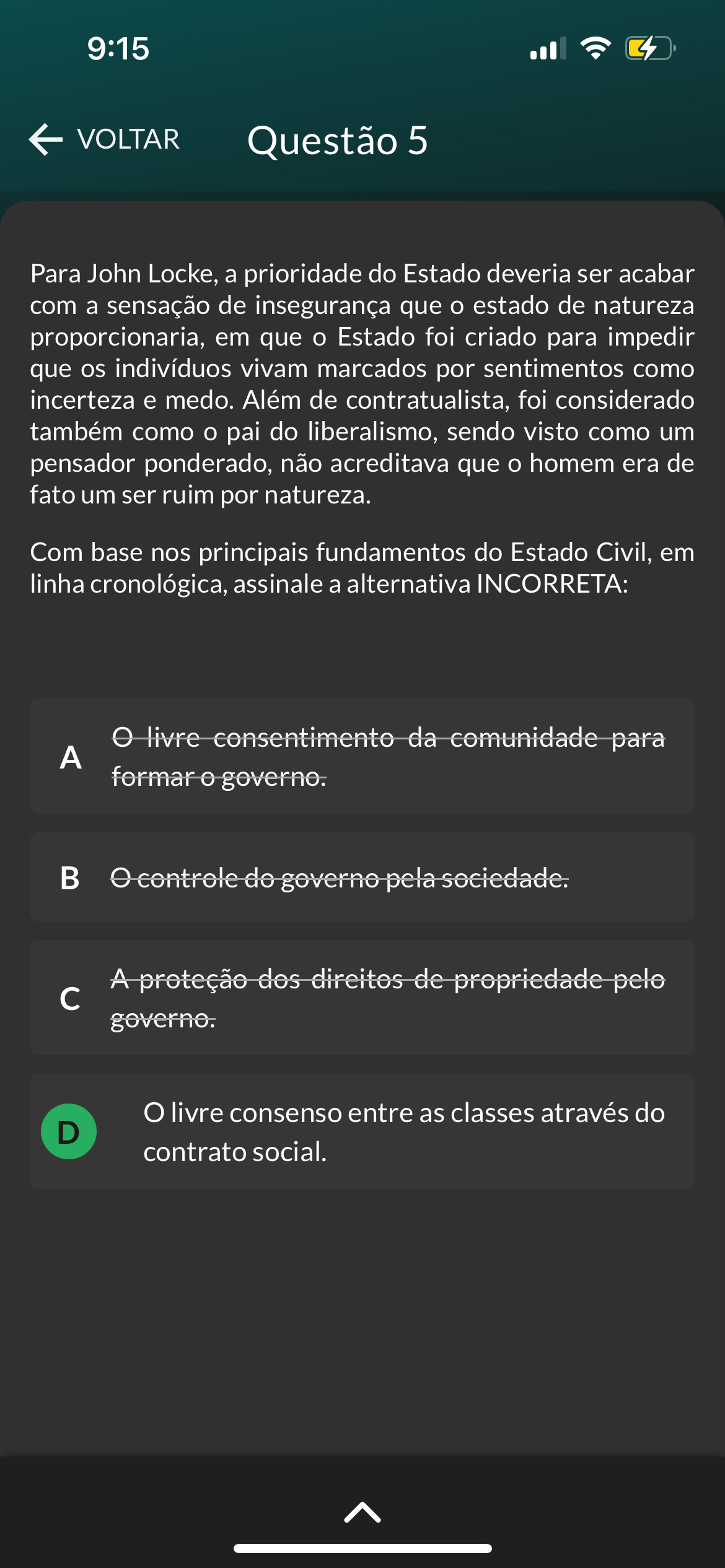This screenshot has height=1568, width=725.
Task: Go back with the VOLTAR arrow
Action: pyautogui.click(x=104, y=139)
